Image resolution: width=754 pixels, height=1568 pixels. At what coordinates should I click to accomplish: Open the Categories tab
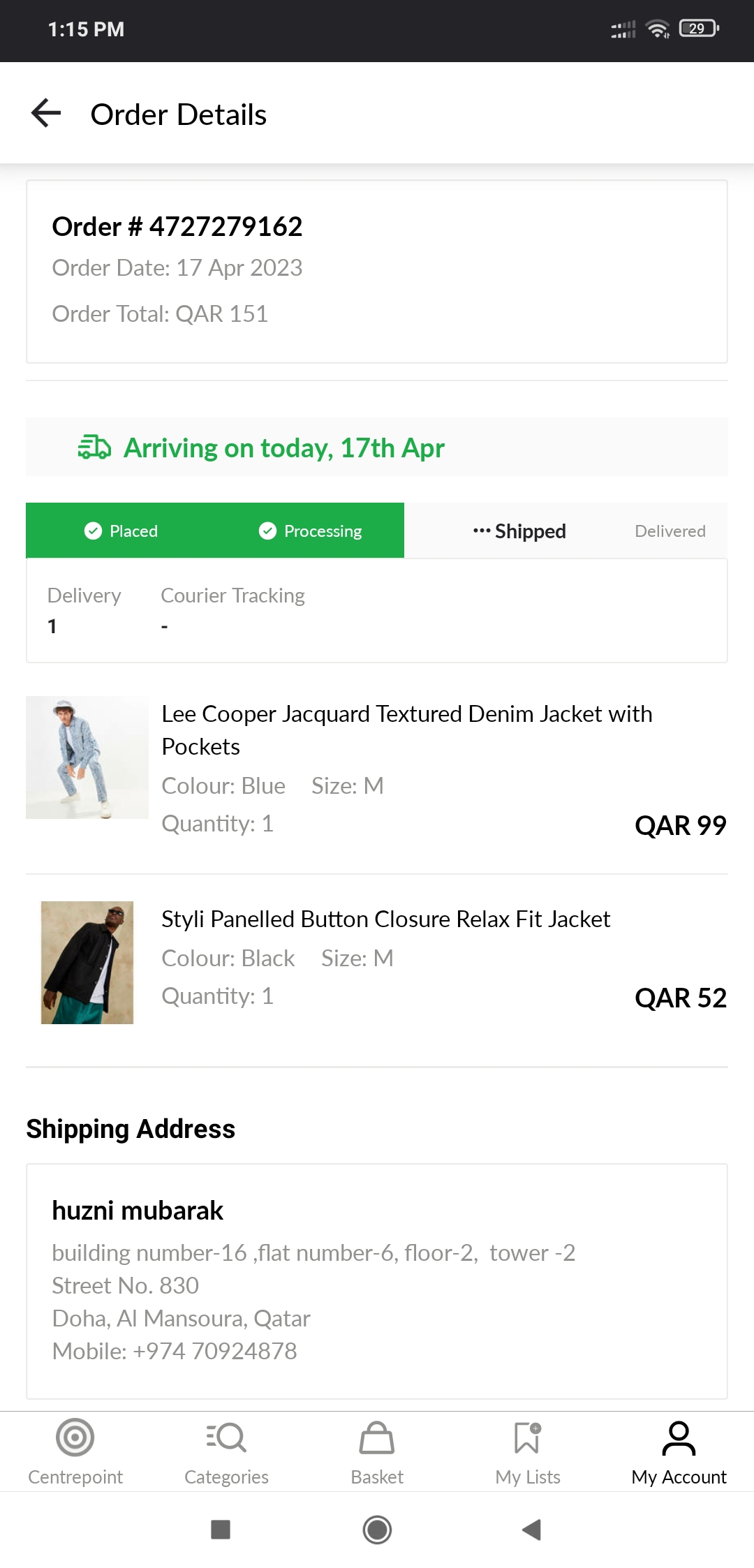pyautogui.click(x=226, y=1451)
